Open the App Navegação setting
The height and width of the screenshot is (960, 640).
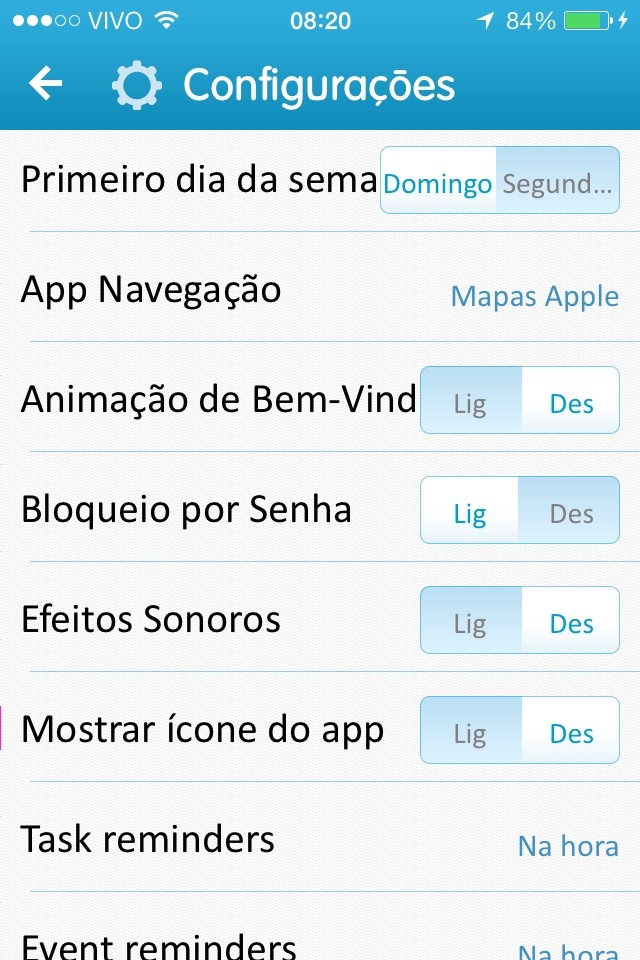(x=534, y=296)
